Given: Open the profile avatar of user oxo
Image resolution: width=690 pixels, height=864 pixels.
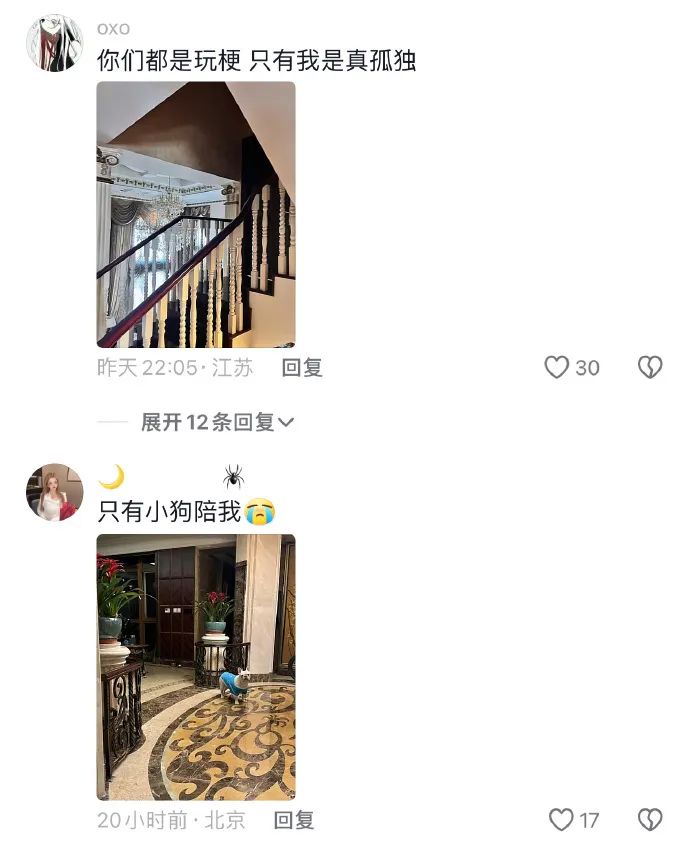Looking at the screenshot, I should [54, 43].
